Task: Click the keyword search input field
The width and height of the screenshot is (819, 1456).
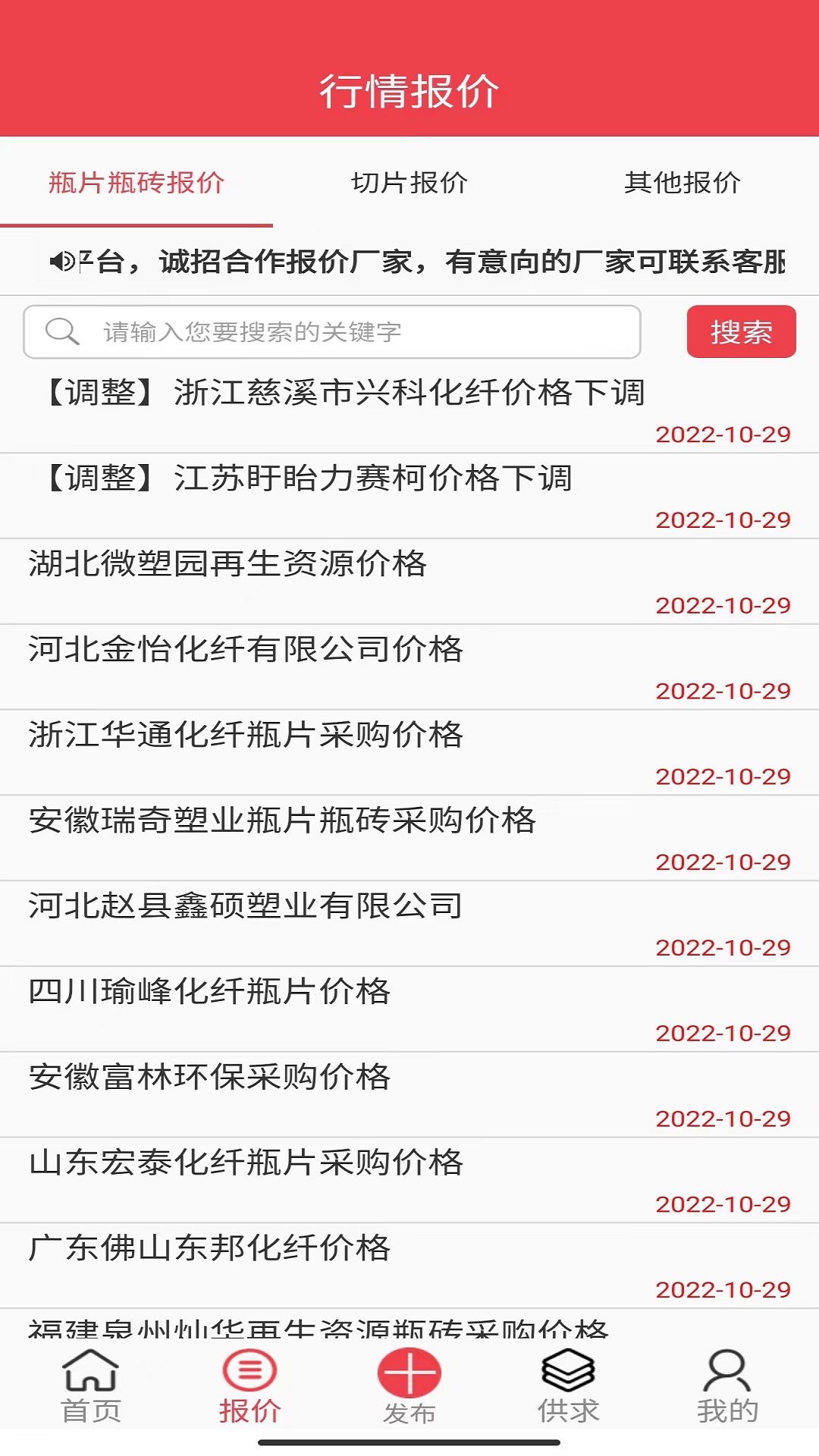Action: [x=341, y=330]
